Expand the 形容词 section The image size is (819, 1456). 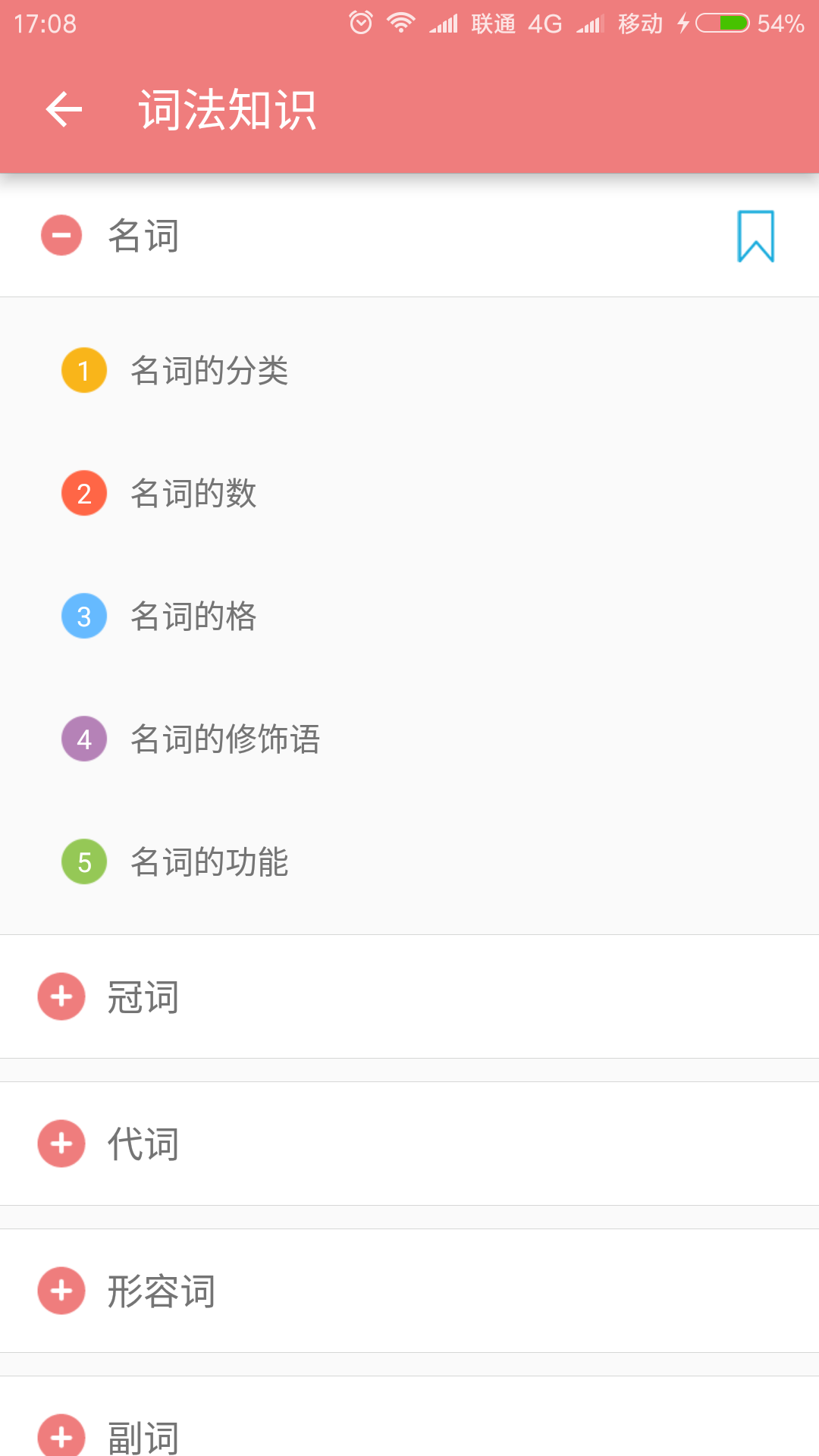[x=60, y=1289]
